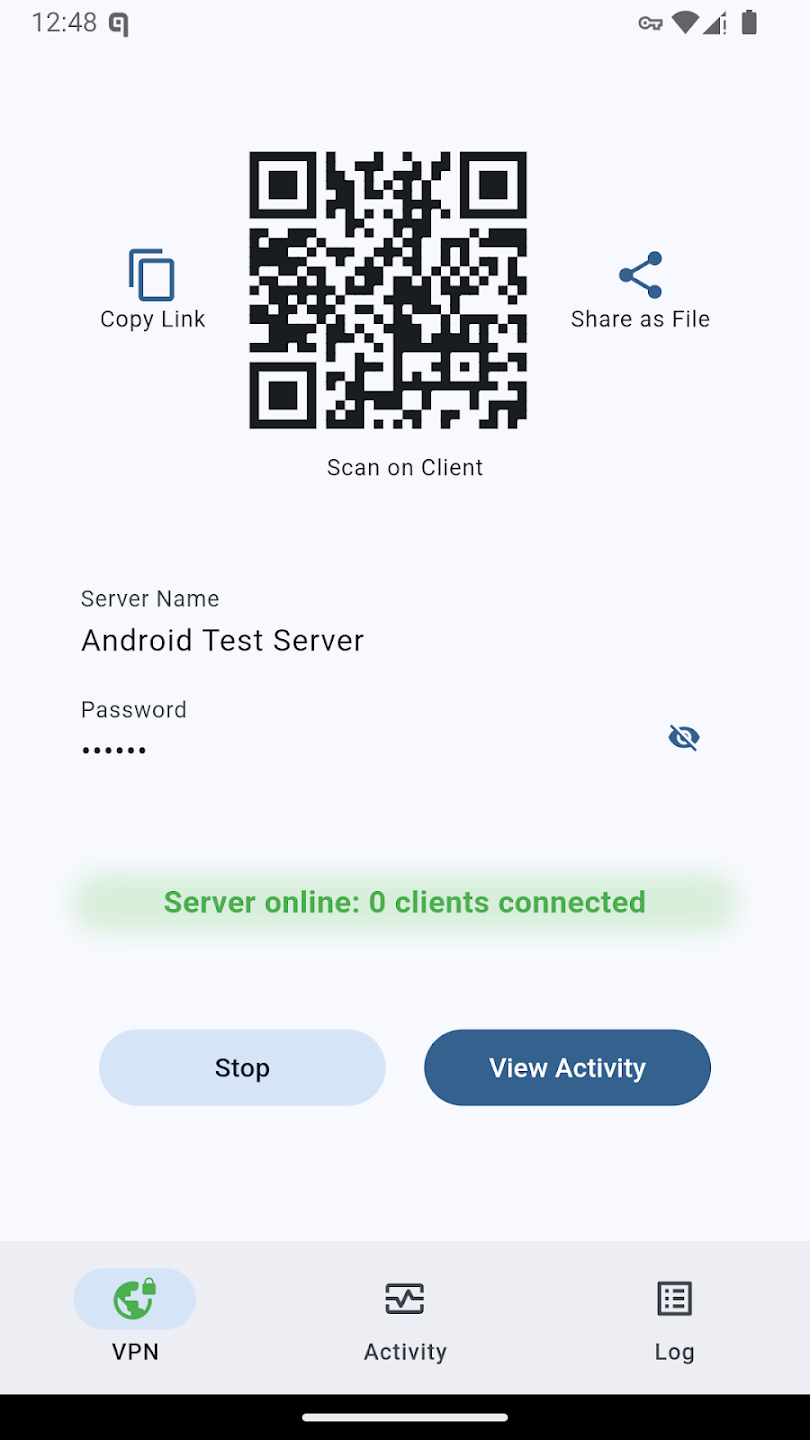This screenshot has width=810, height=1440.
Task: Open the Log list icon in bottom bar
Action: tap(674, 1298)
